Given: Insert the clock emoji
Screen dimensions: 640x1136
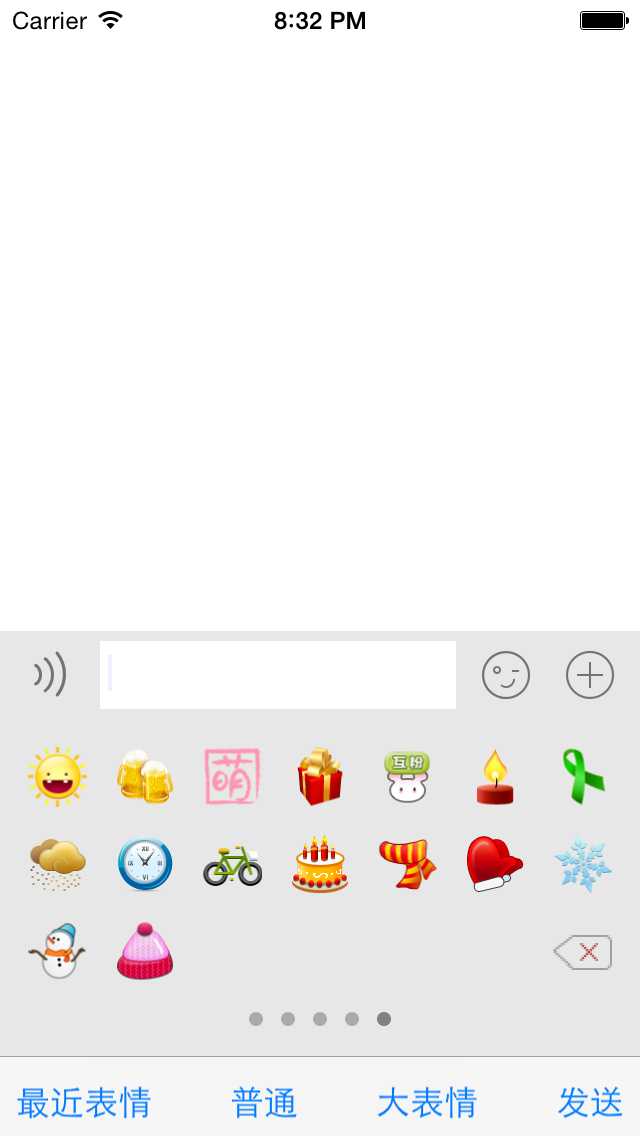Looking at the screenshot, I should (144, 864).
